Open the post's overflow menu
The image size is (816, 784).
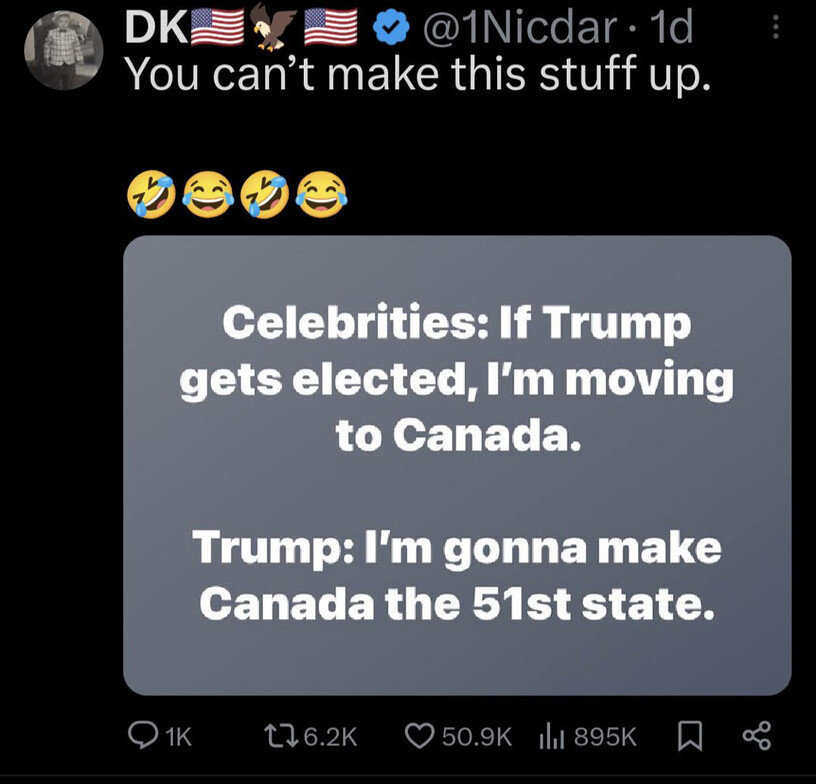point(778,30)
